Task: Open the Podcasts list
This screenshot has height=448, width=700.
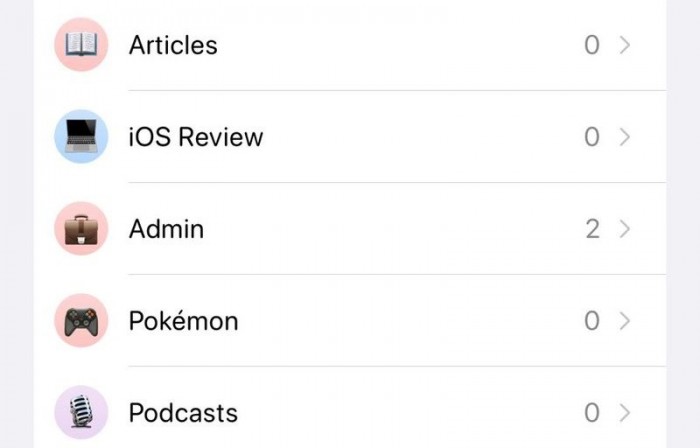Action: (183, 413)
